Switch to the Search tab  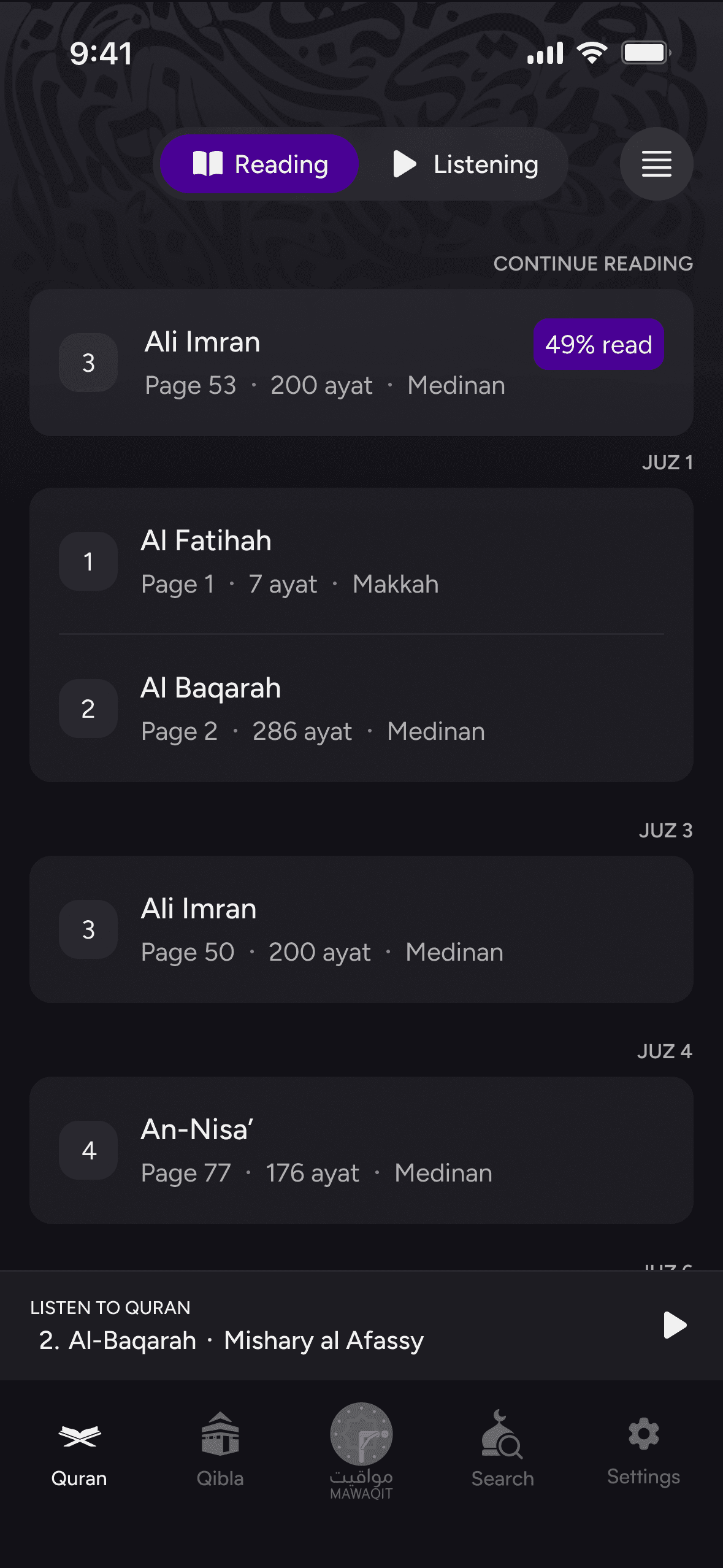pyautogui.click(x=502, y=1451)
